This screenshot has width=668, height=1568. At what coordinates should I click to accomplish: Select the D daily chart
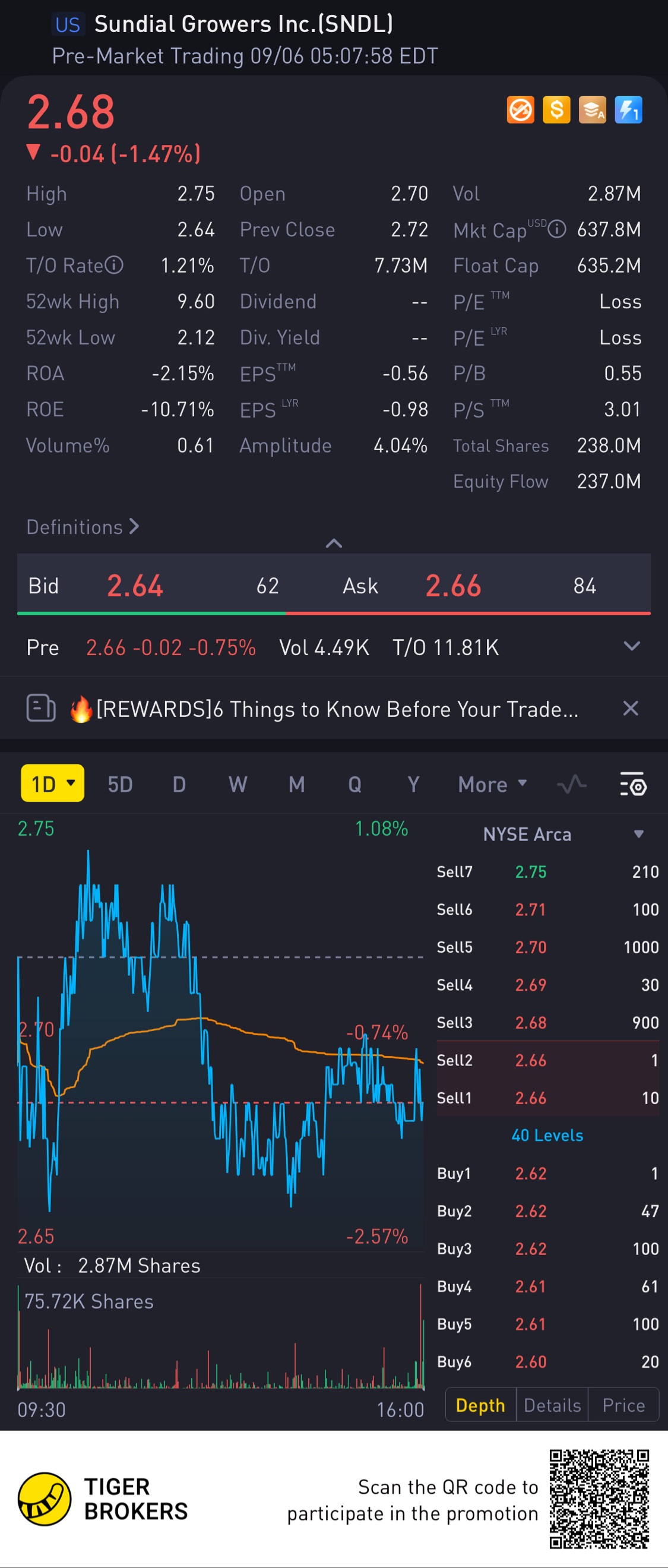[179, 785]
